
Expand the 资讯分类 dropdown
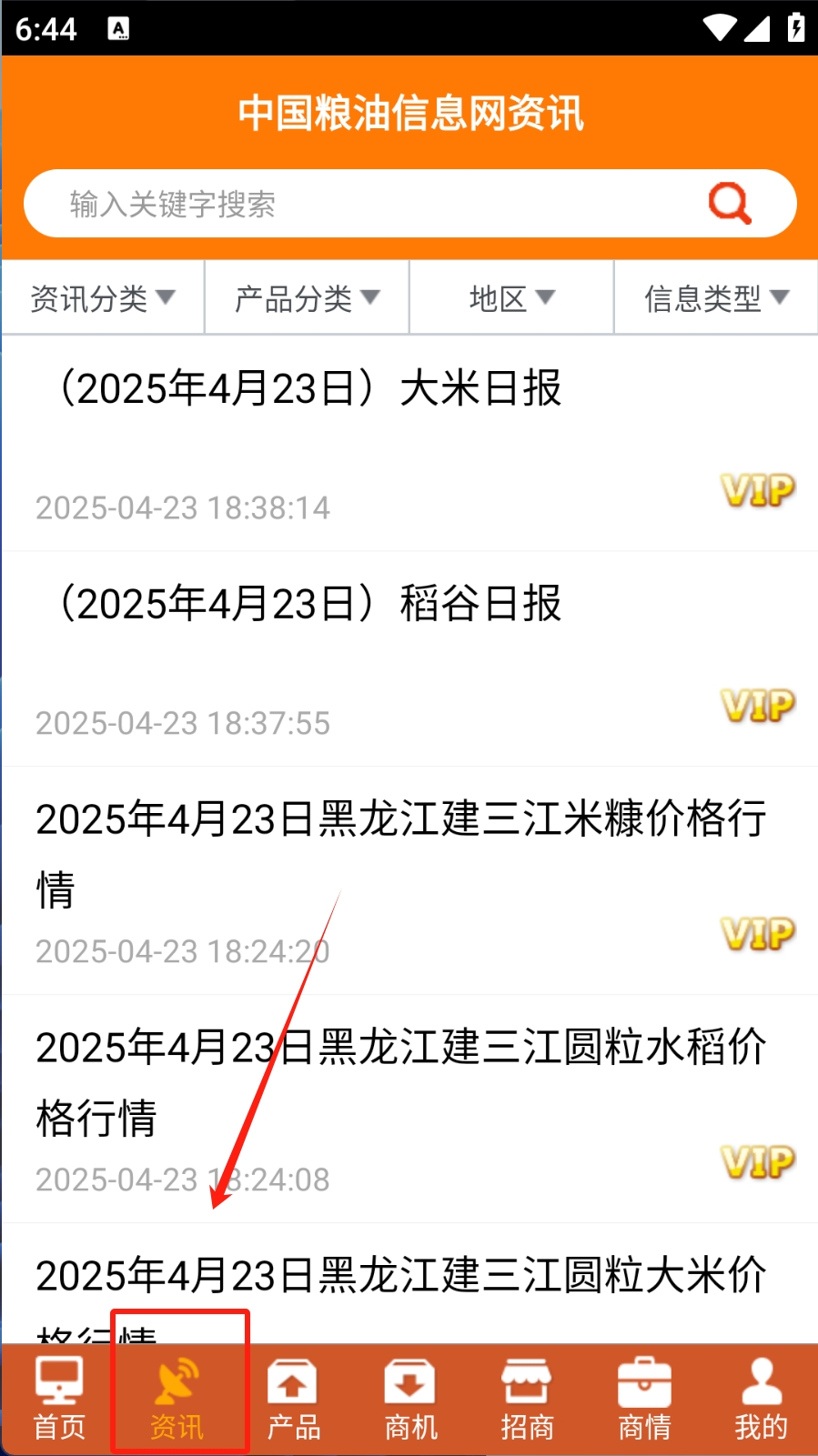tap(102, 298)
